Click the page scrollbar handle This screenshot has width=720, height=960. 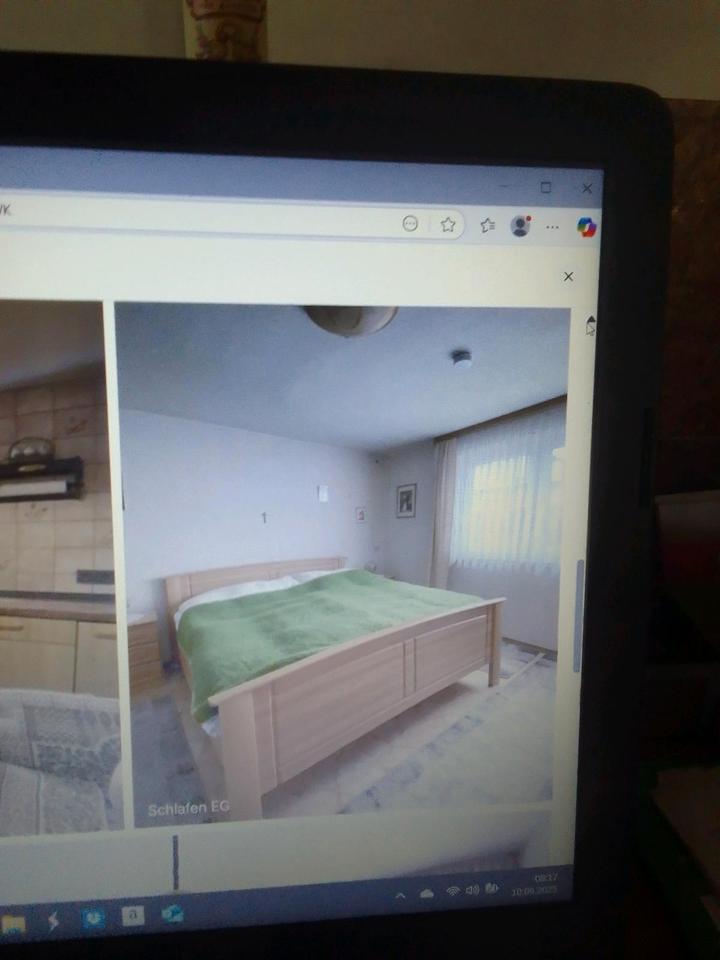click(578, 615)
